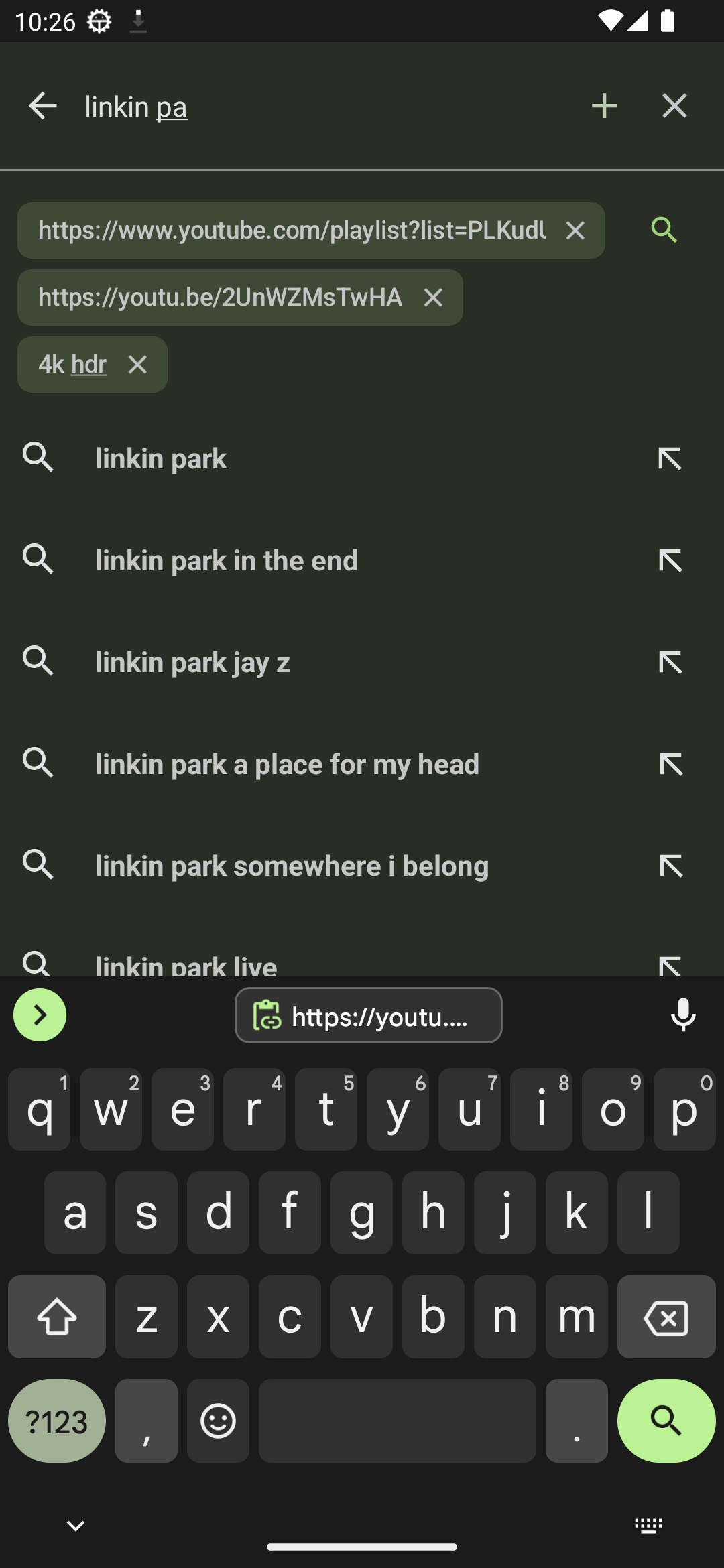This screenshot has width=724, height=1568.
Task: Remove the 4k hdr chip
Action: point(137,365)
